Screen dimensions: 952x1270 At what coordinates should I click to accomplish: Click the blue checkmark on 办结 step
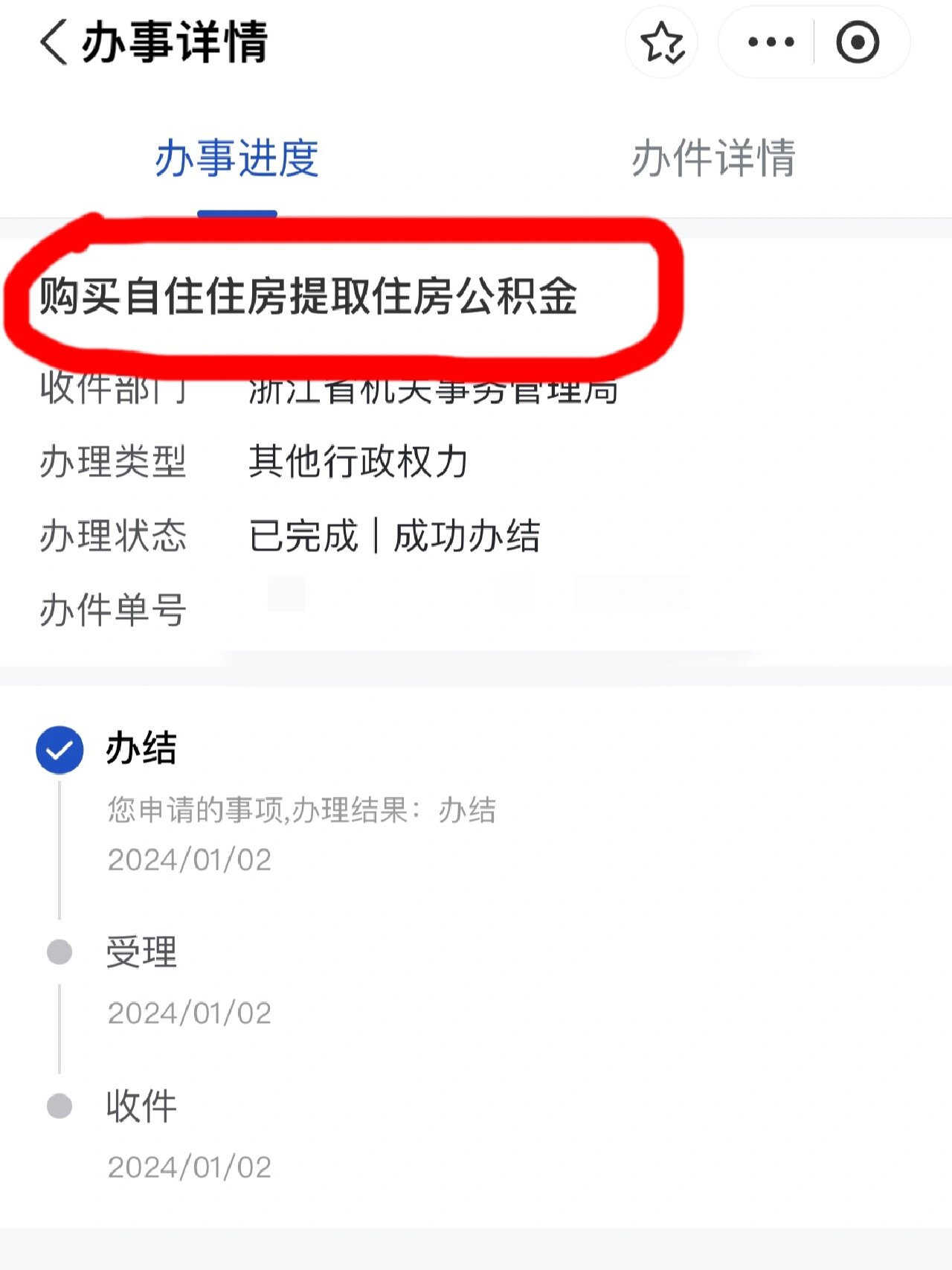tap(58, 749)
